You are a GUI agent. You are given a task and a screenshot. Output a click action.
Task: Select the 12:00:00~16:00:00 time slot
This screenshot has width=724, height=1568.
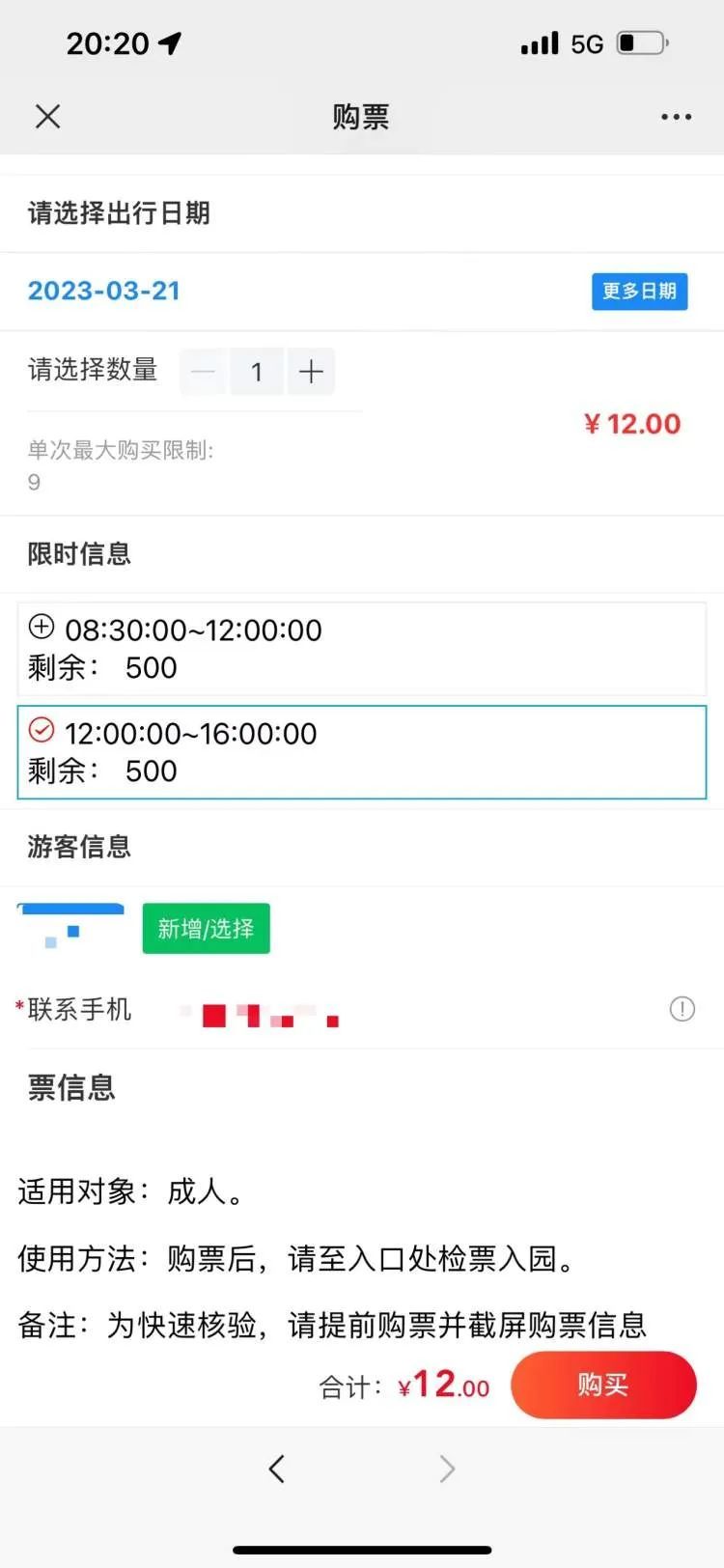pyautogui.click(x=361, y=751)
